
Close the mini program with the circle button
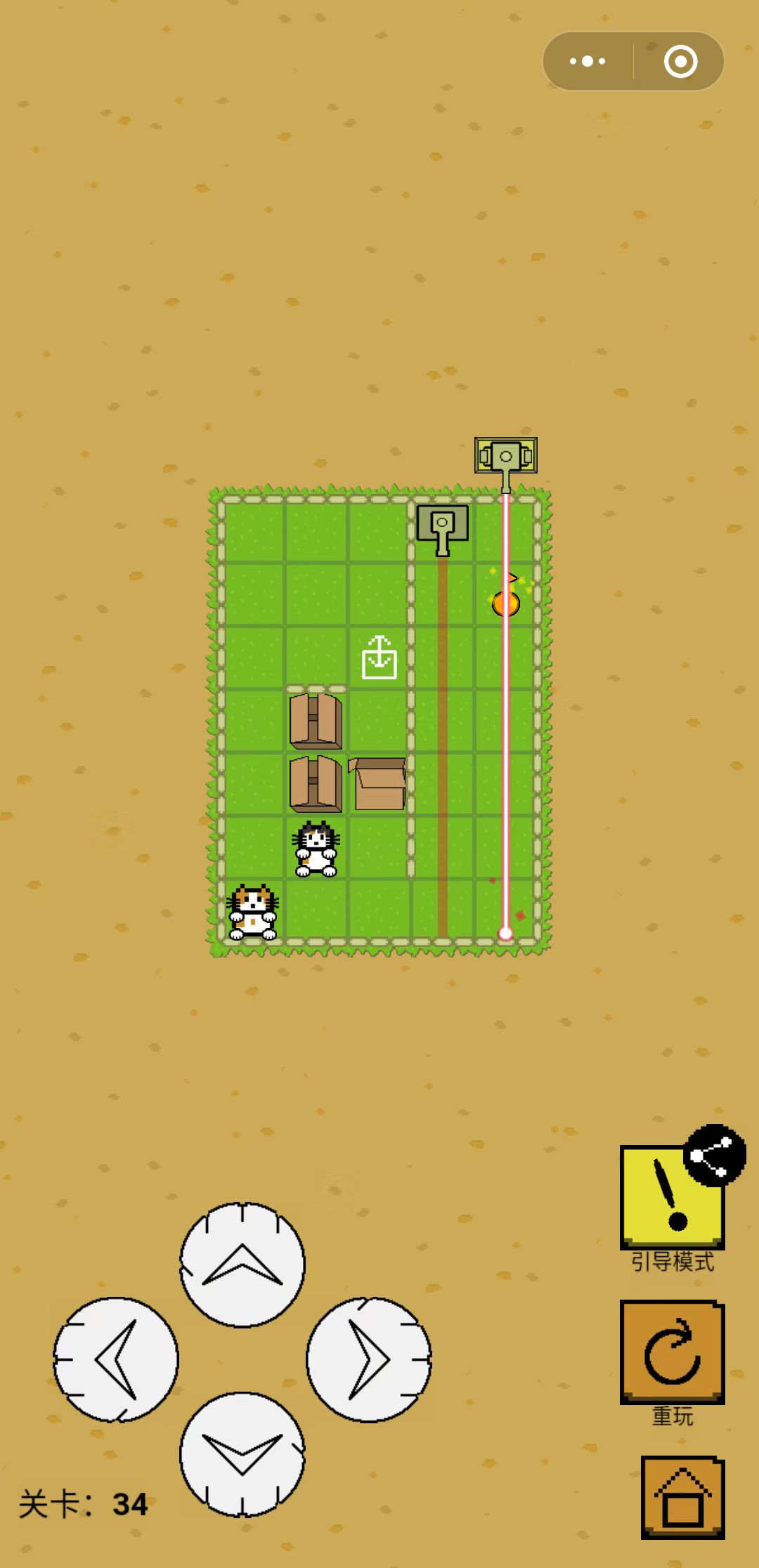(680, 61)
